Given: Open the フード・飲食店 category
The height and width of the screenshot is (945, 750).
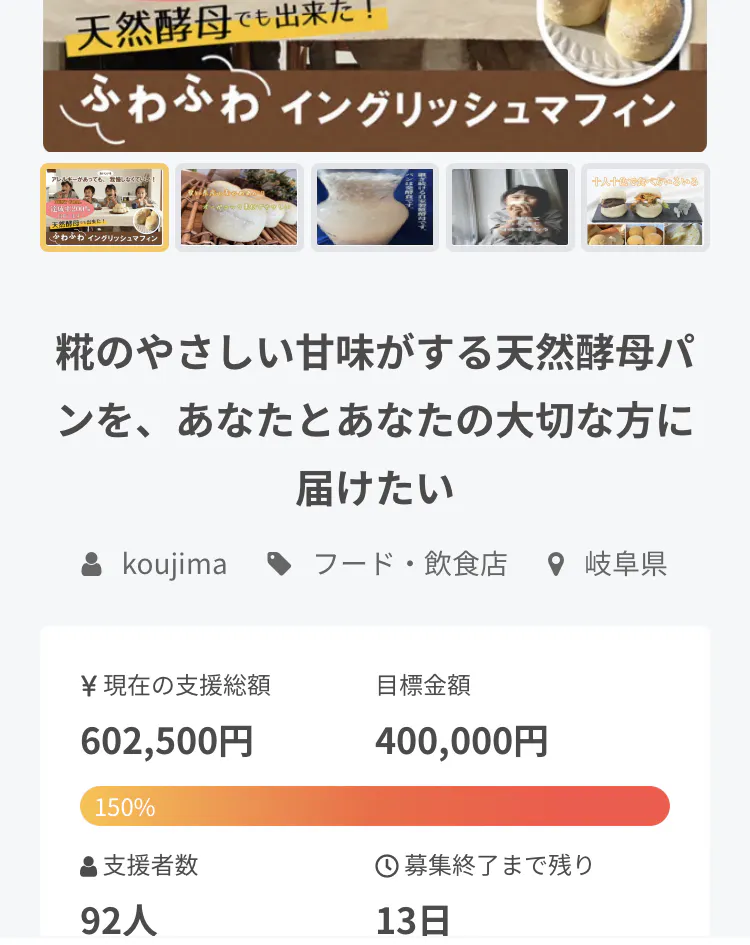Looking at the screenshot, I should 411,564.
